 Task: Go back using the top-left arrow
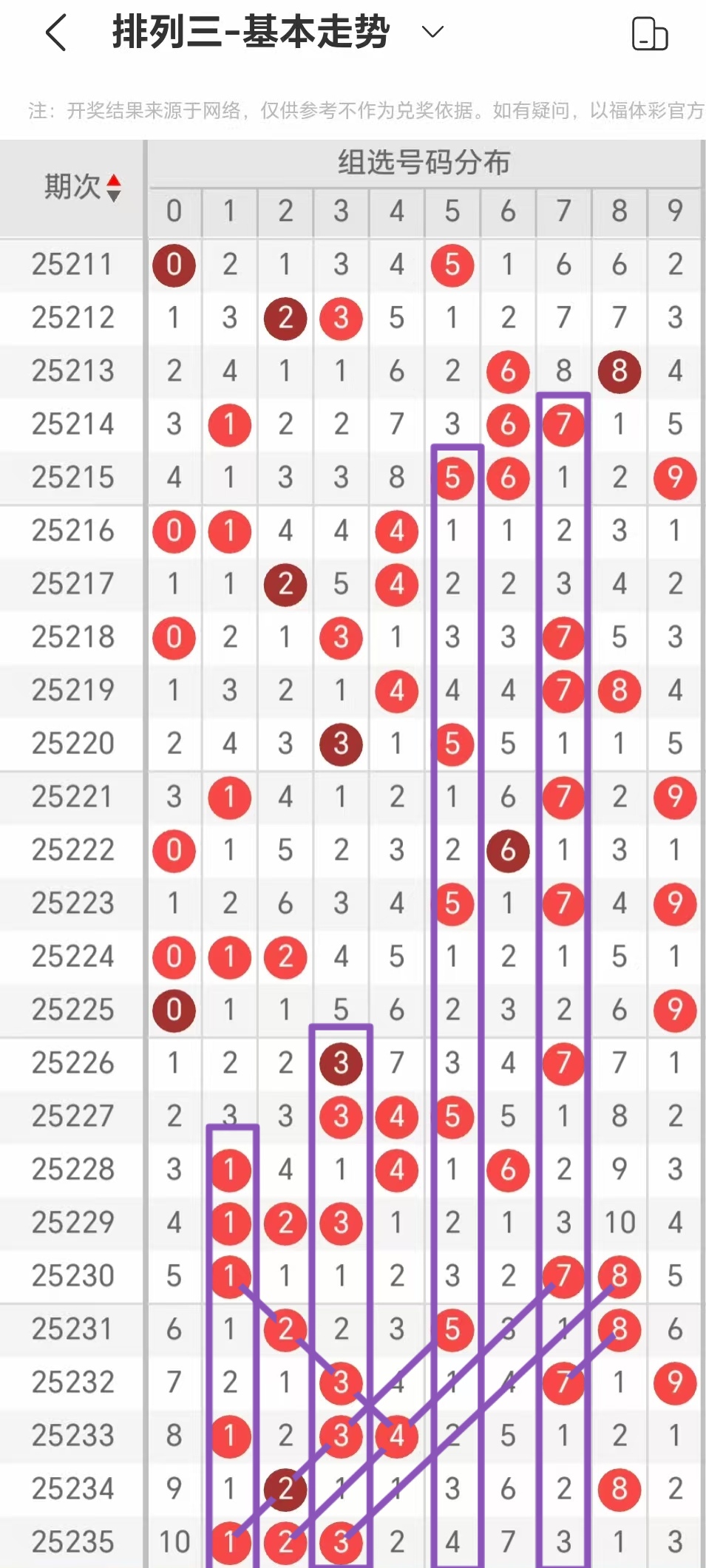point(56,33)
